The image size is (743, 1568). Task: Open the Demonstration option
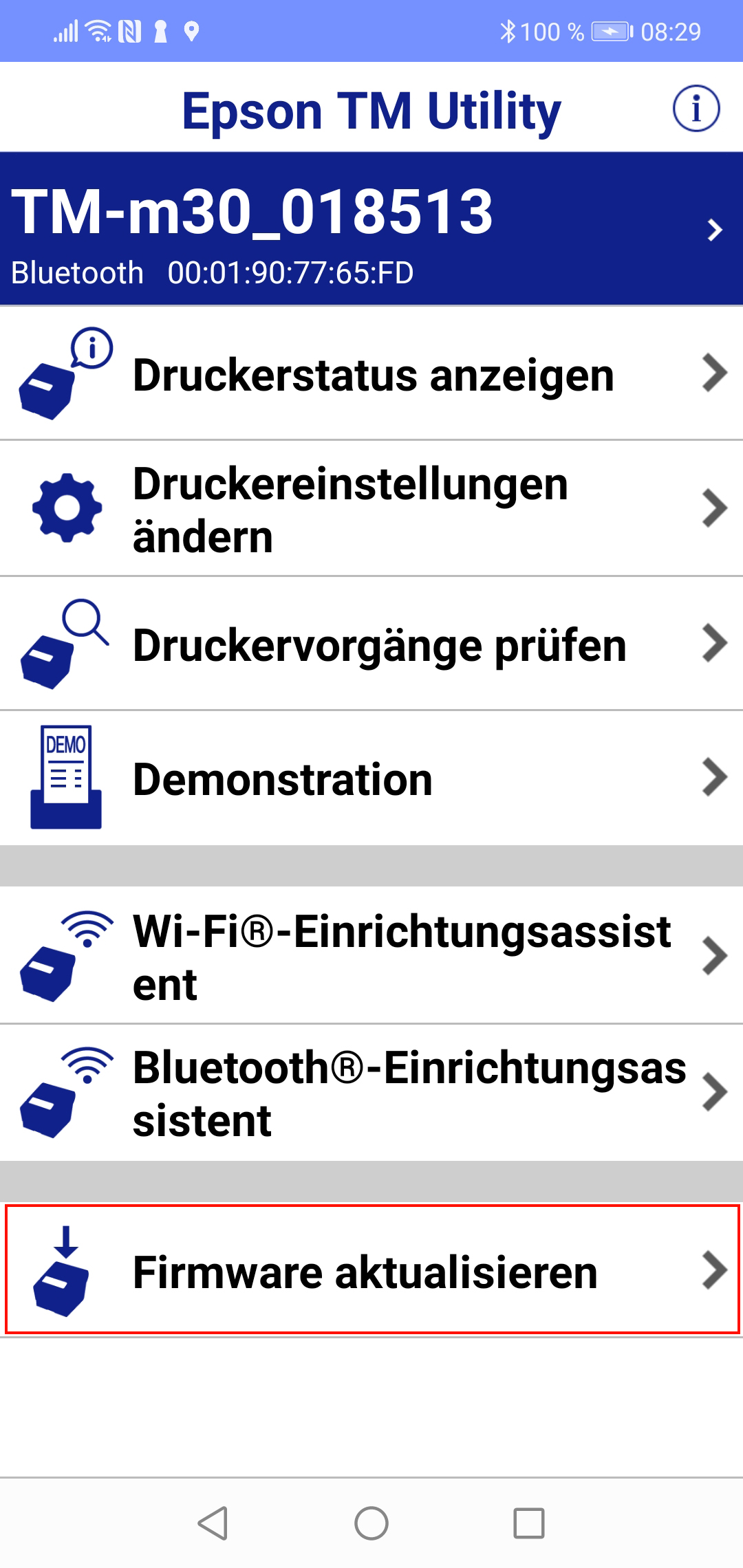pos(371,778)
